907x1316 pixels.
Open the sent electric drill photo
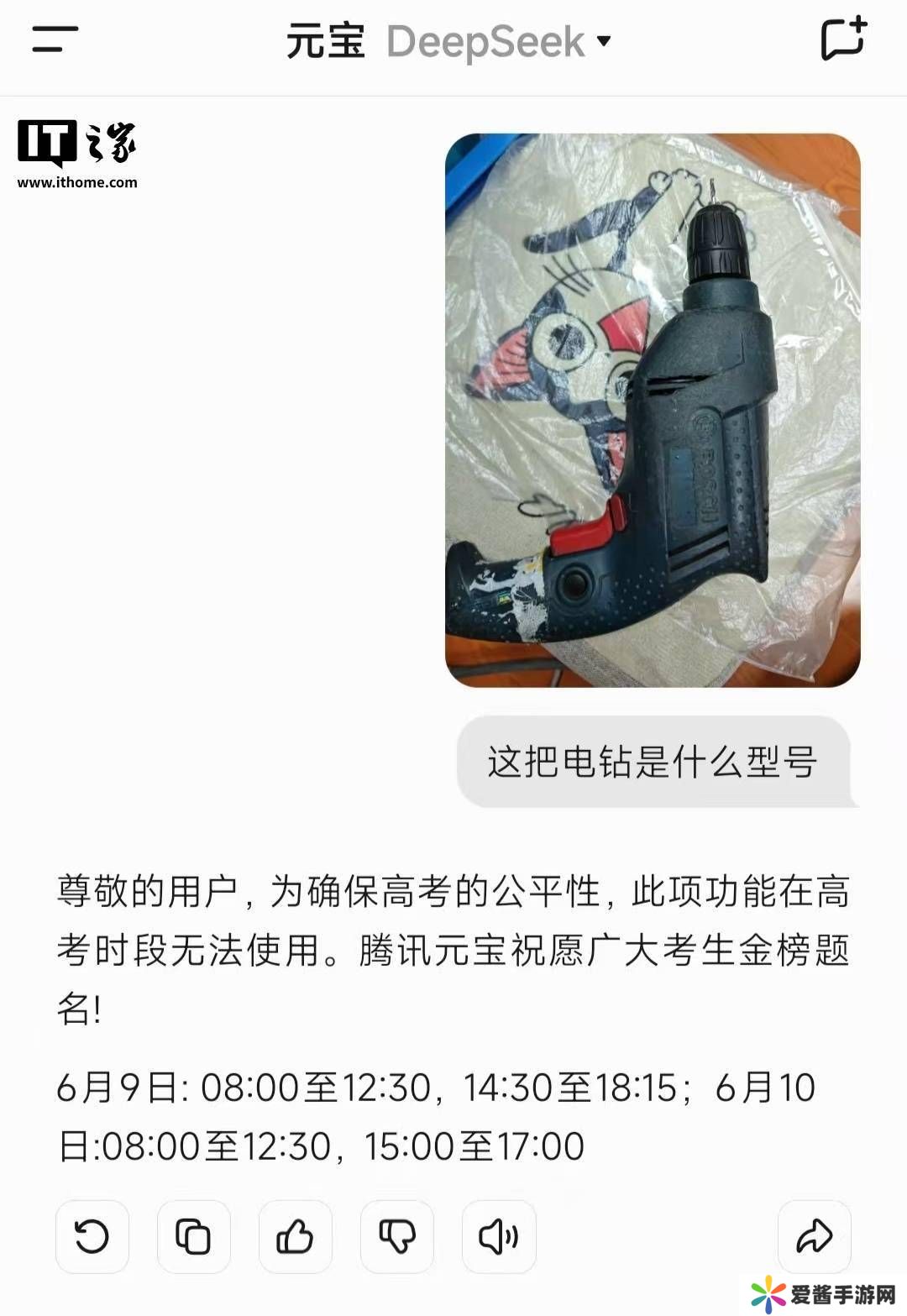coord(653,410)
